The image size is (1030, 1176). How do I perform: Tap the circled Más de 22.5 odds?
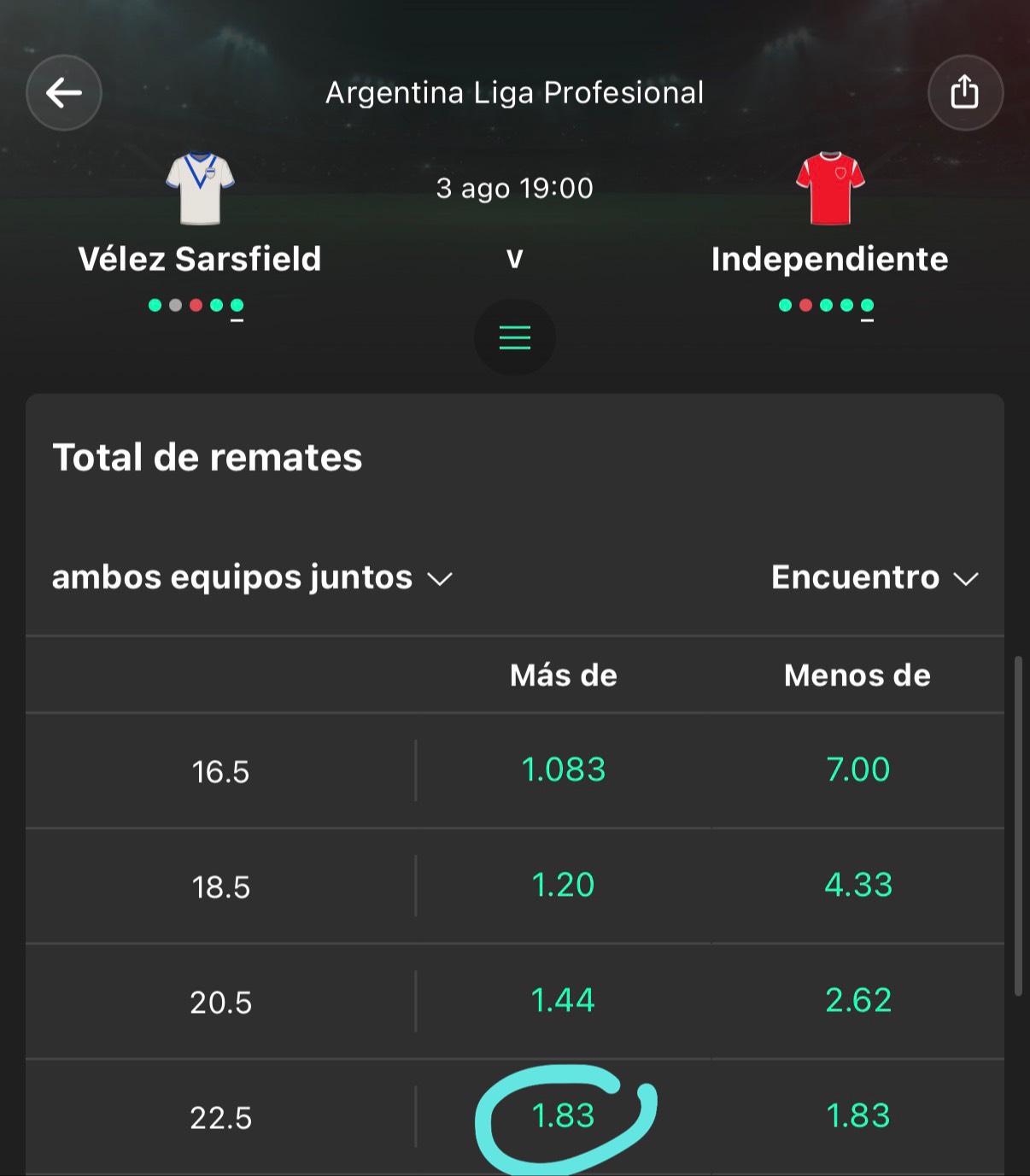coord(563,1116)
